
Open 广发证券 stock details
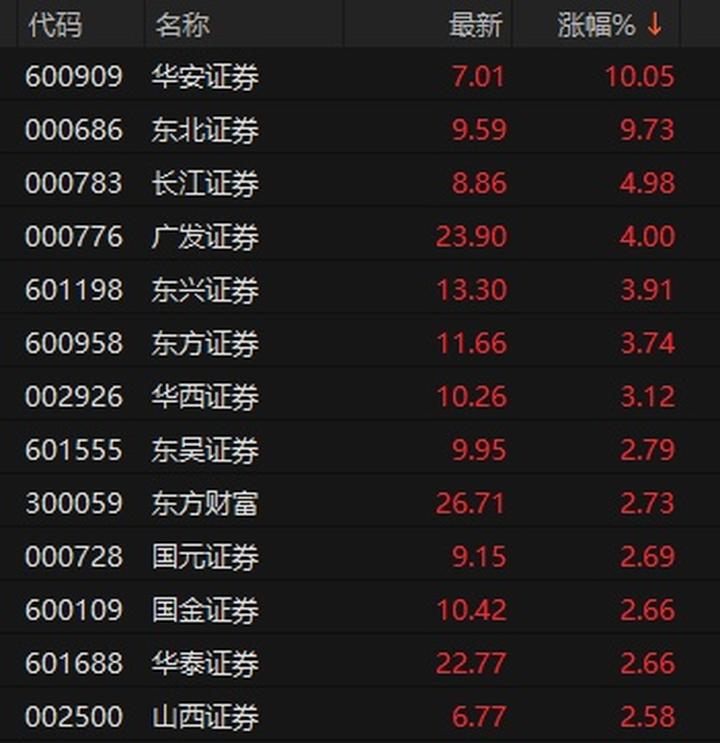(205, 237)
